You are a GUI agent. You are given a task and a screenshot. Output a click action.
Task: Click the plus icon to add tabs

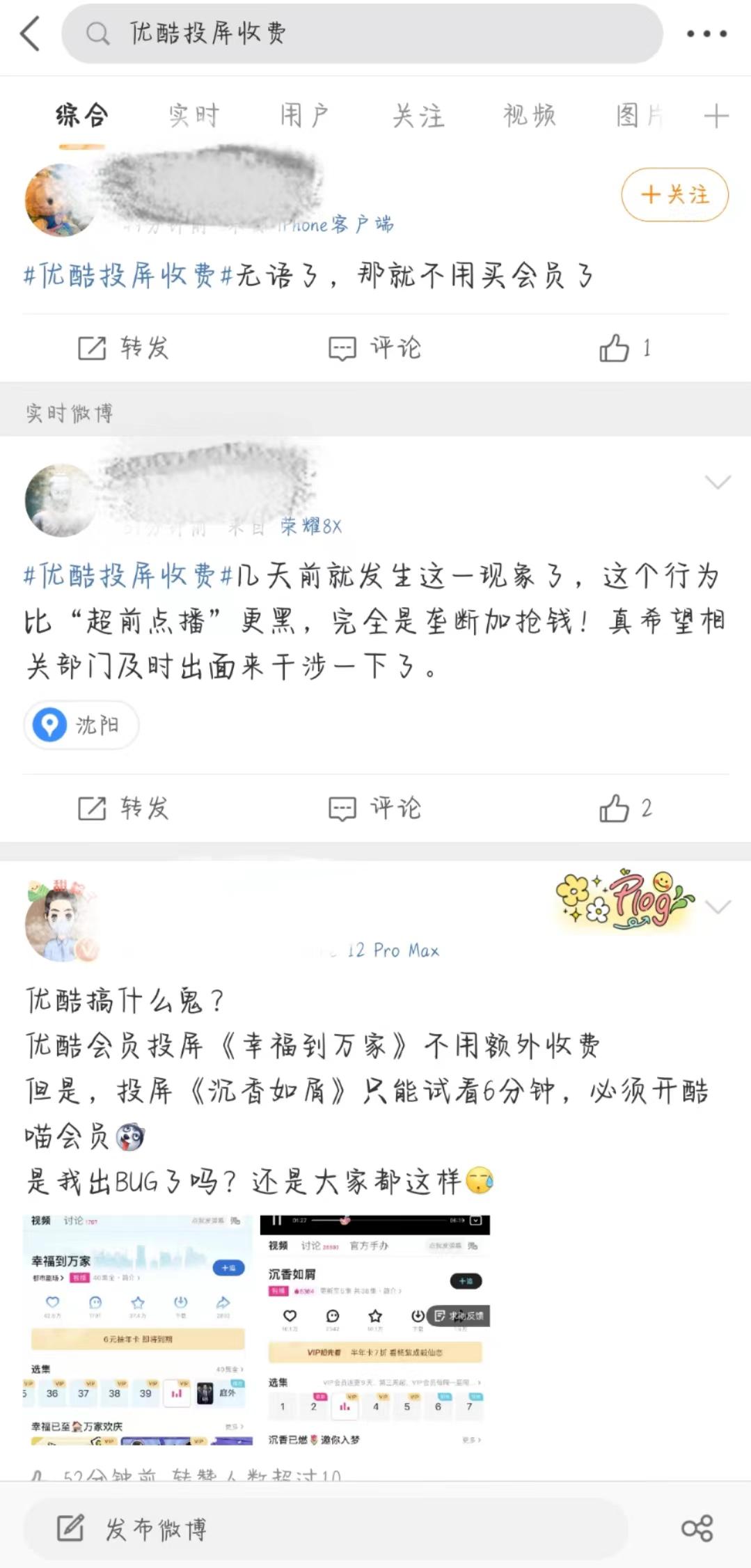point(716,115)
